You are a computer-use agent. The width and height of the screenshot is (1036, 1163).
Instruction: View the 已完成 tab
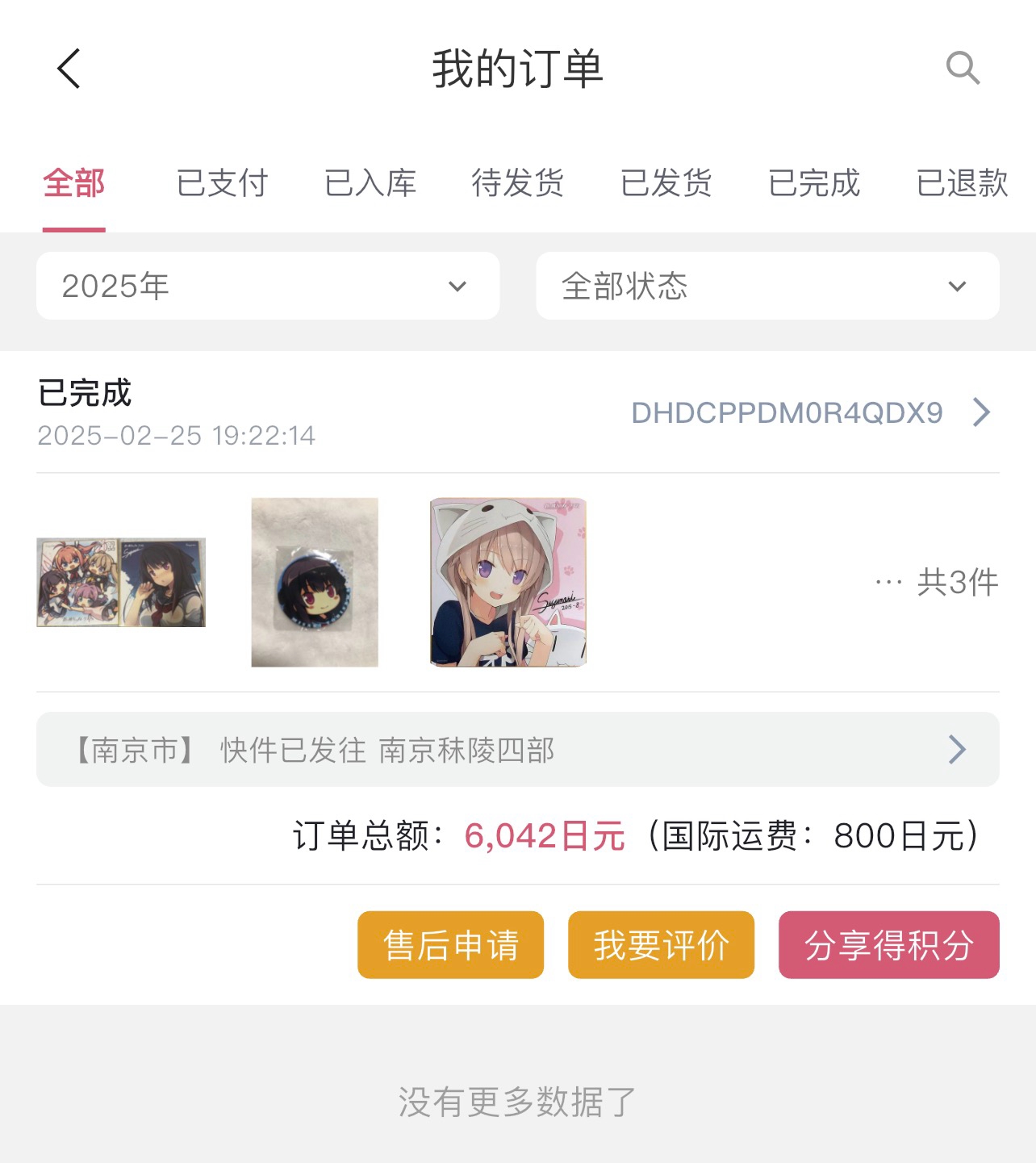tap(814, 183)
